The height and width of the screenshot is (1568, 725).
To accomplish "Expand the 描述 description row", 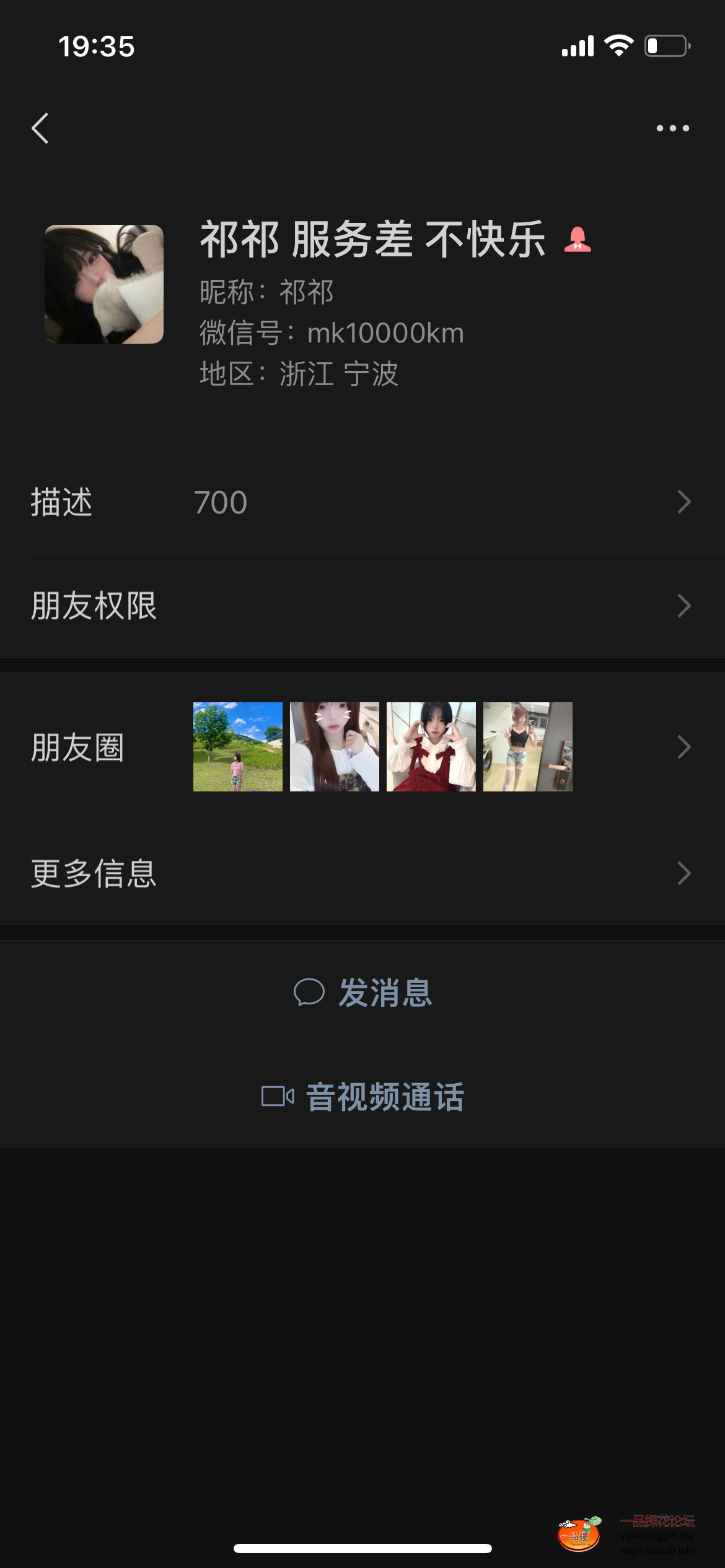I will pos(362,503).
